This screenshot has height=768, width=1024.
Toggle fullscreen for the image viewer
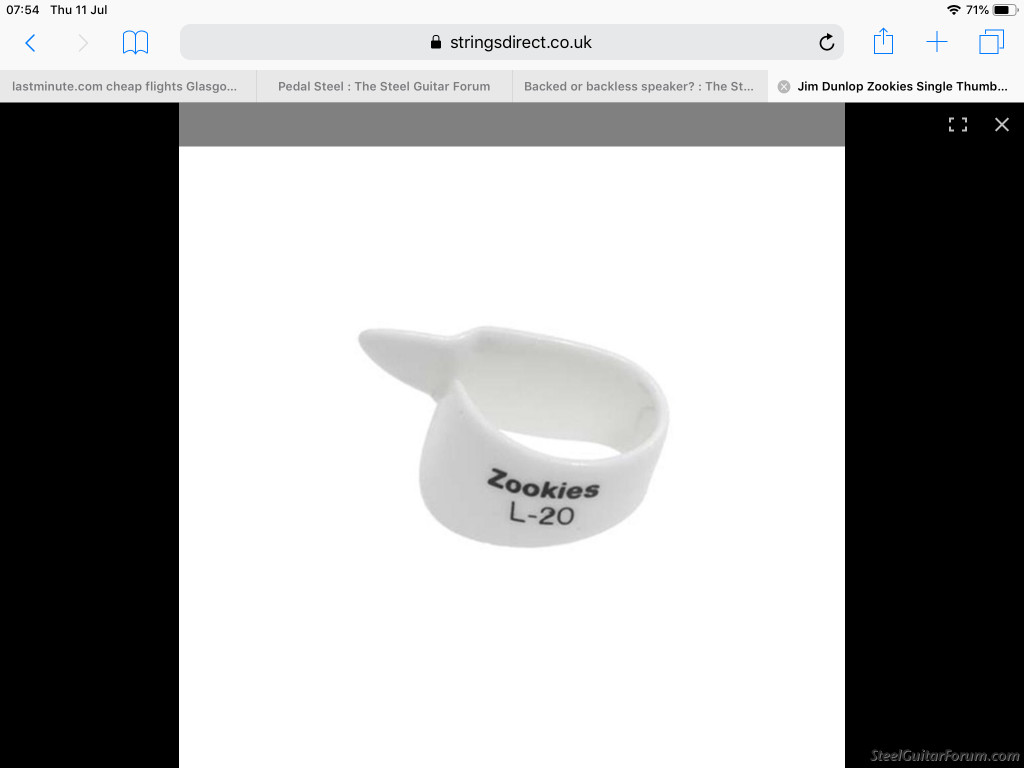coord(958,124)
